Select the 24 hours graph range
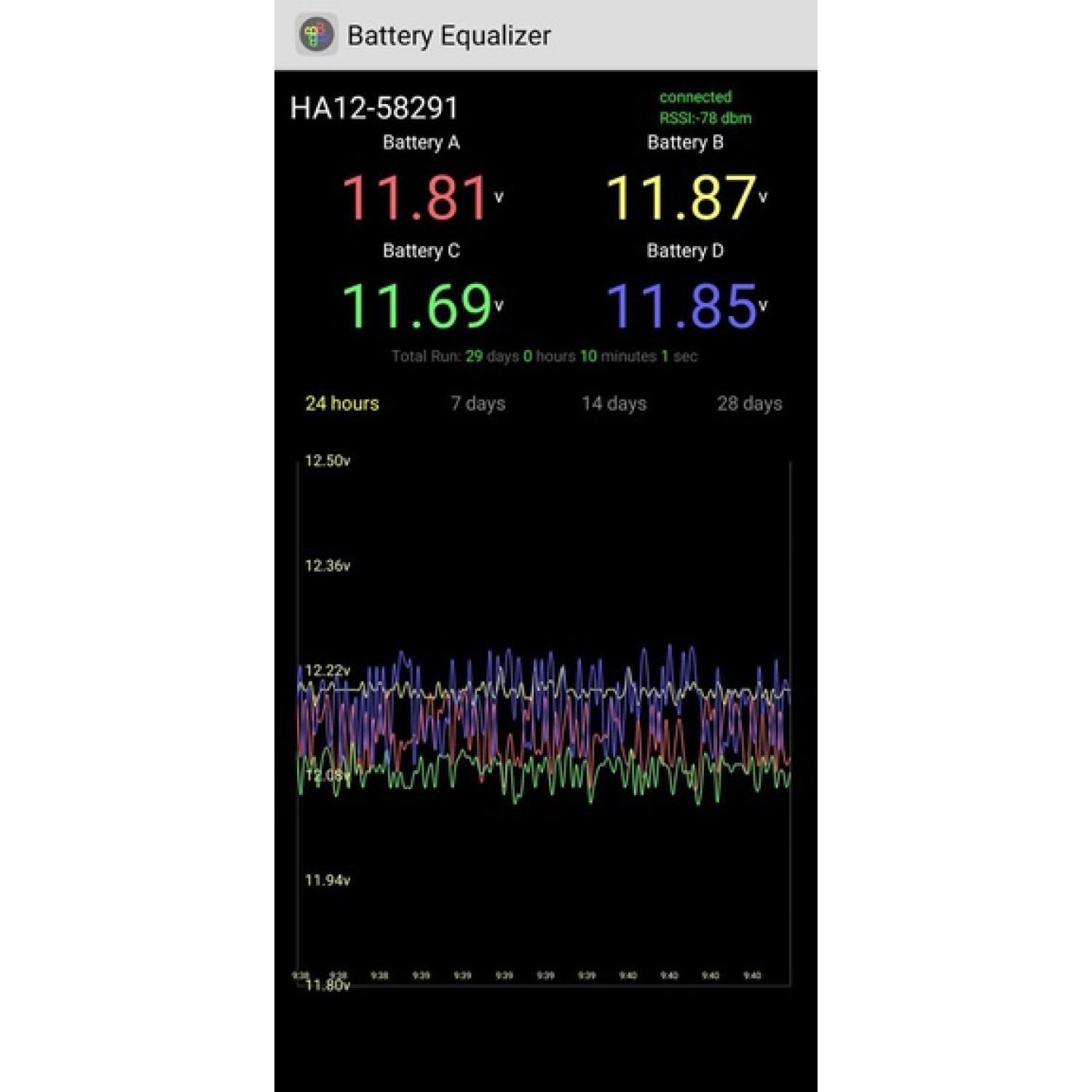This screenshot has height=1092, width=1092. pos(342,403)
